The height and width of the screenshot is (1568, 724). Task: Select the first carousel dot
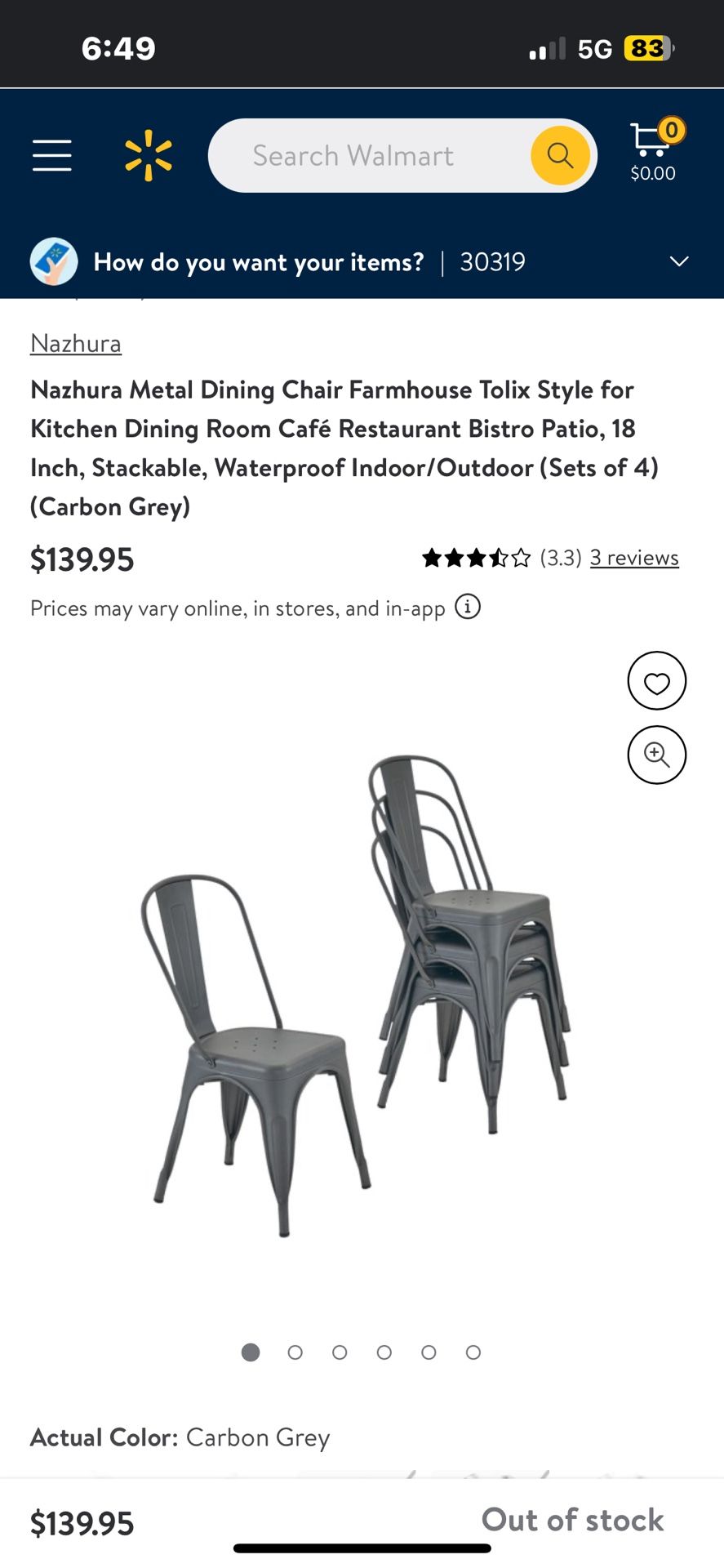(251, 1352)
